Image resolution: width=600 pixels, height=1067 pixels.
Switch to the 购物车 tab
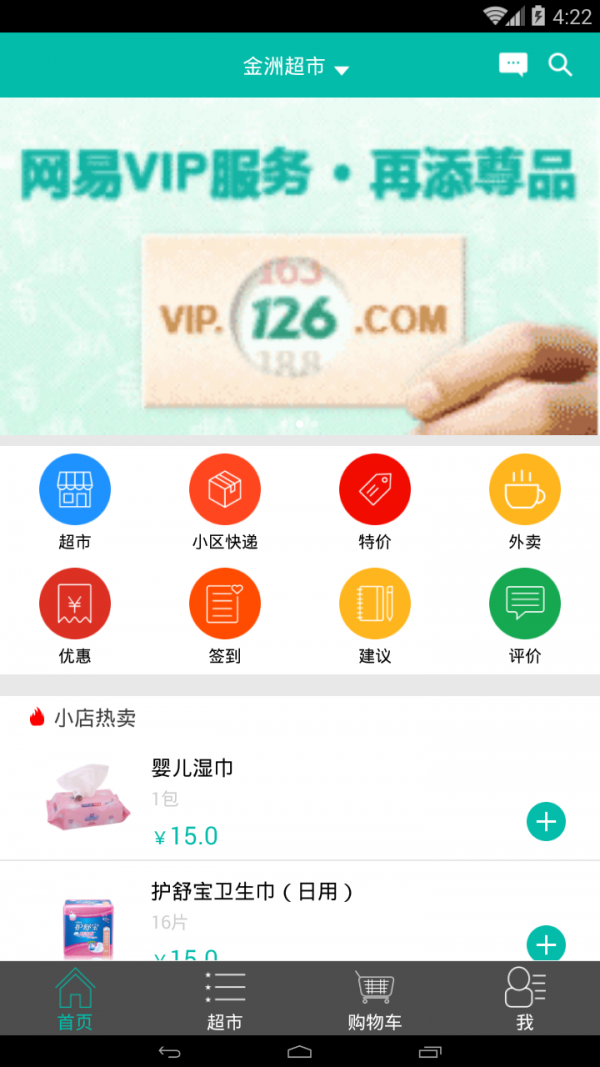(x=375, y=998)
